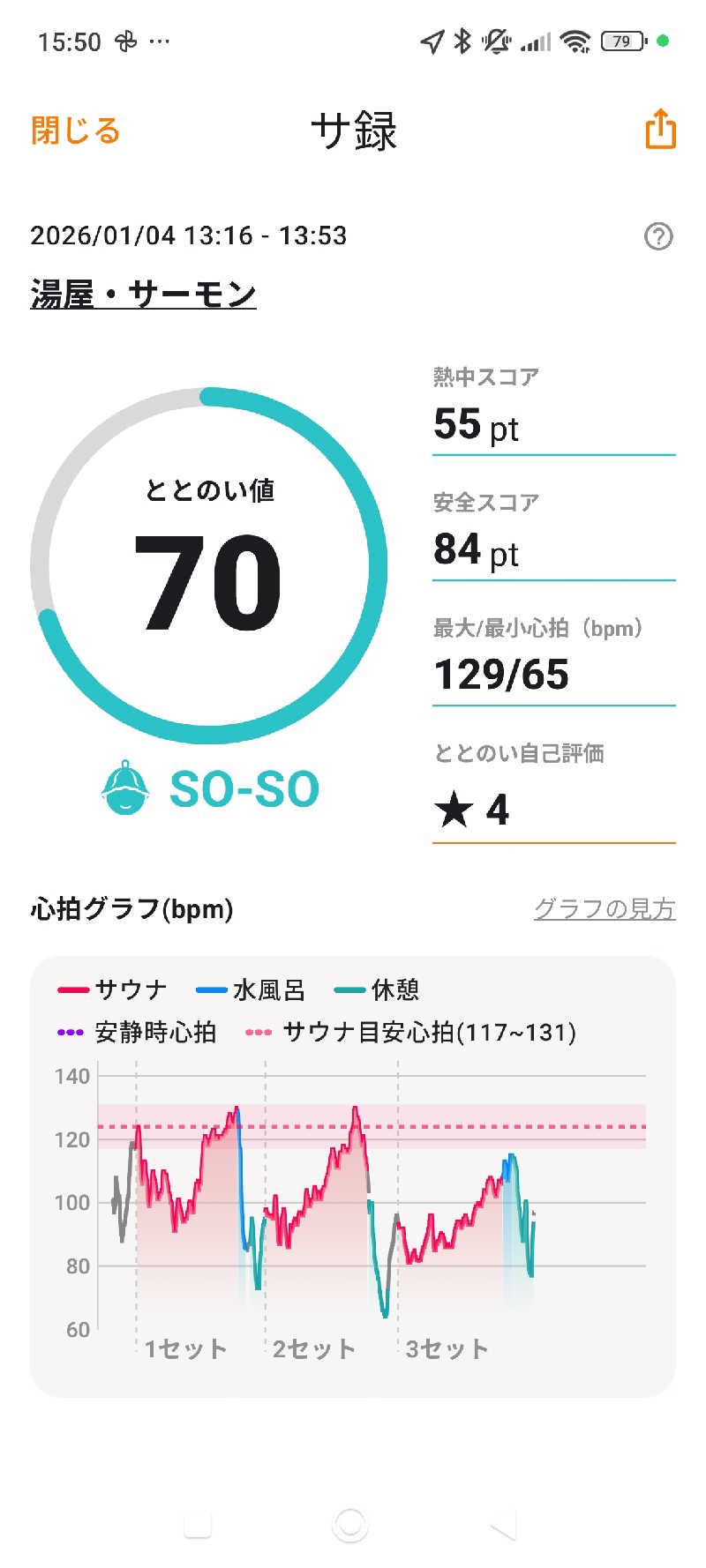Tap the star in ととのい自己評価
Viewport: 706px width, 1568px height.
point(455,810)
